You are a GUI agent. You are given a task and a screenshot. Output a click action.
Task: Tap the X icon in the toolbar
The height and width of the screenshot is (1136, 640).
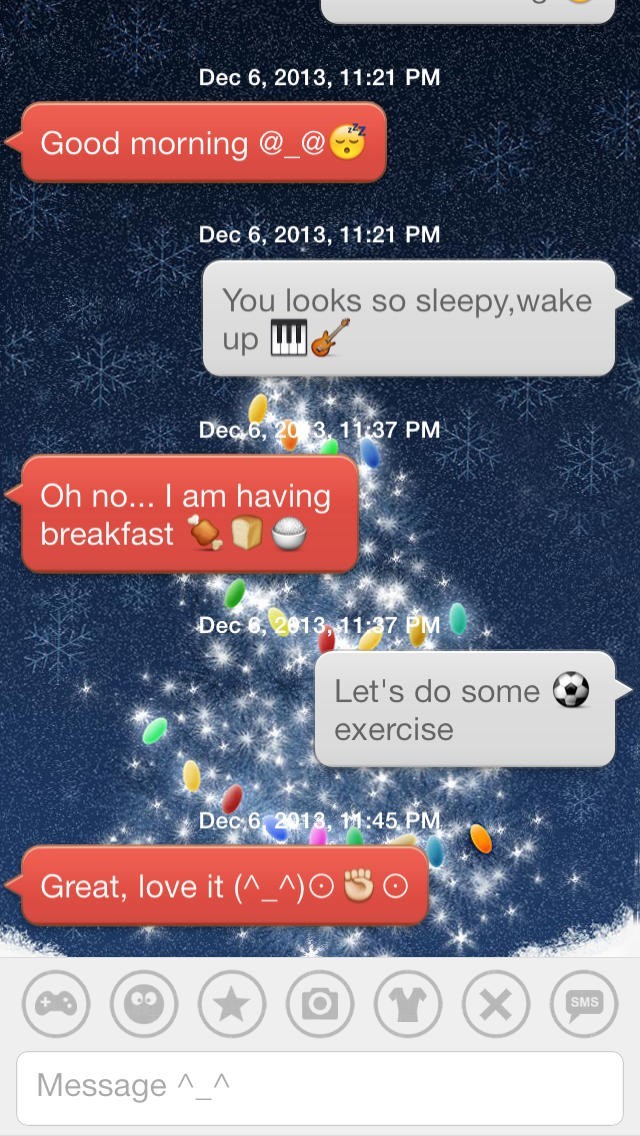[496, 1003]
